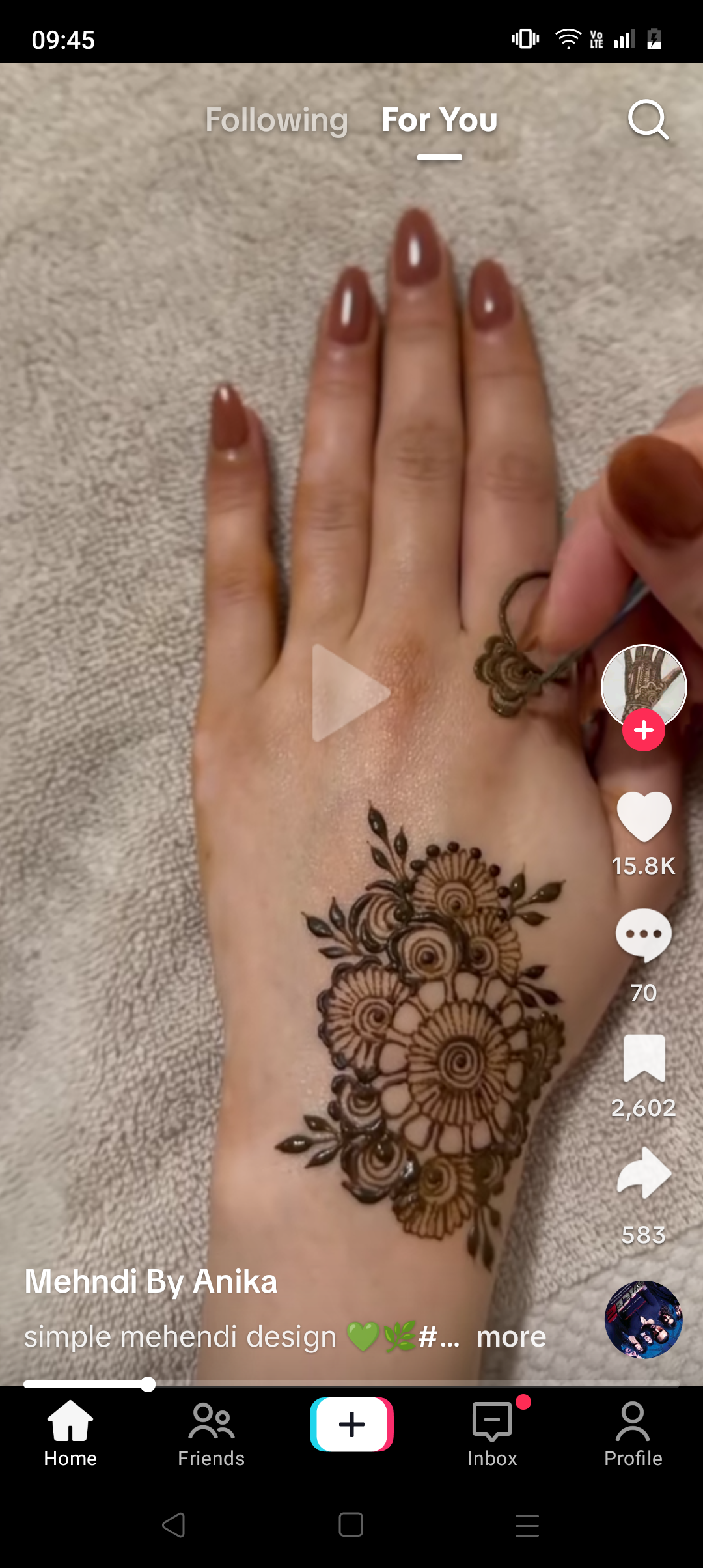This screenshot has height=1568, width=703.
Task: Switch to the Following feed
Action: [277, 120]
